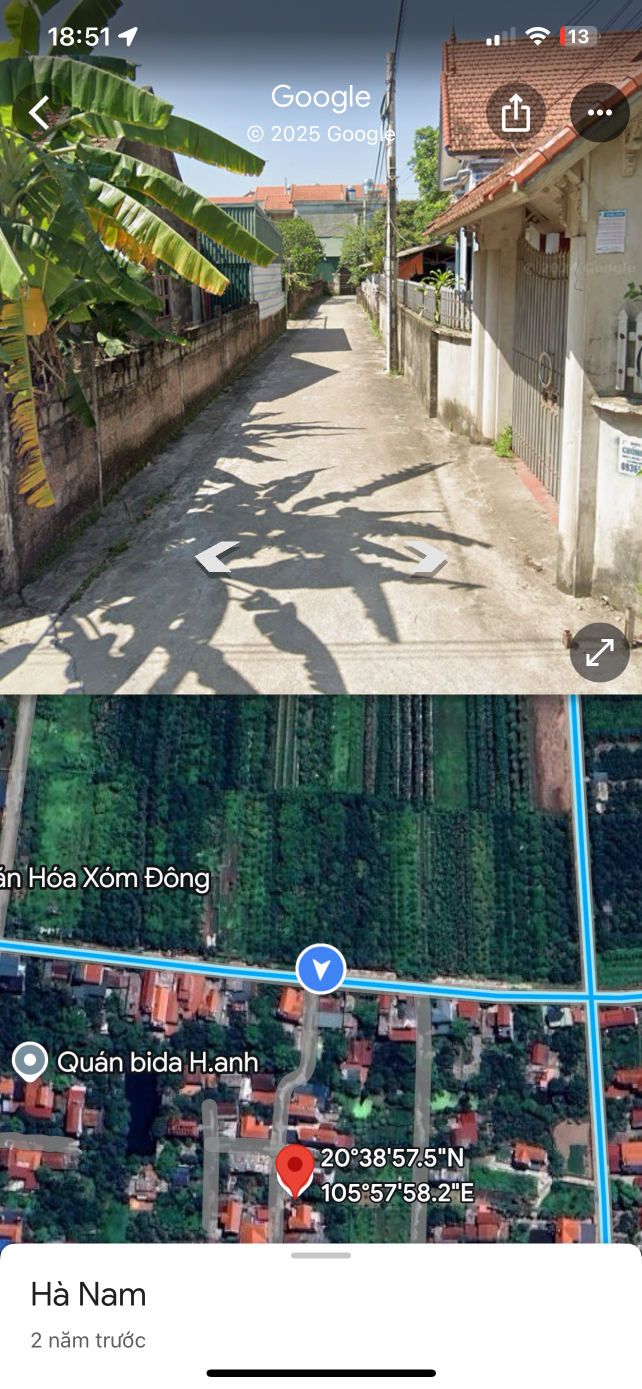The height and width of the screenshot is (1389, 642).
Task: Go back from Street View
Action: pyautogui.click(x=39, y=112)
